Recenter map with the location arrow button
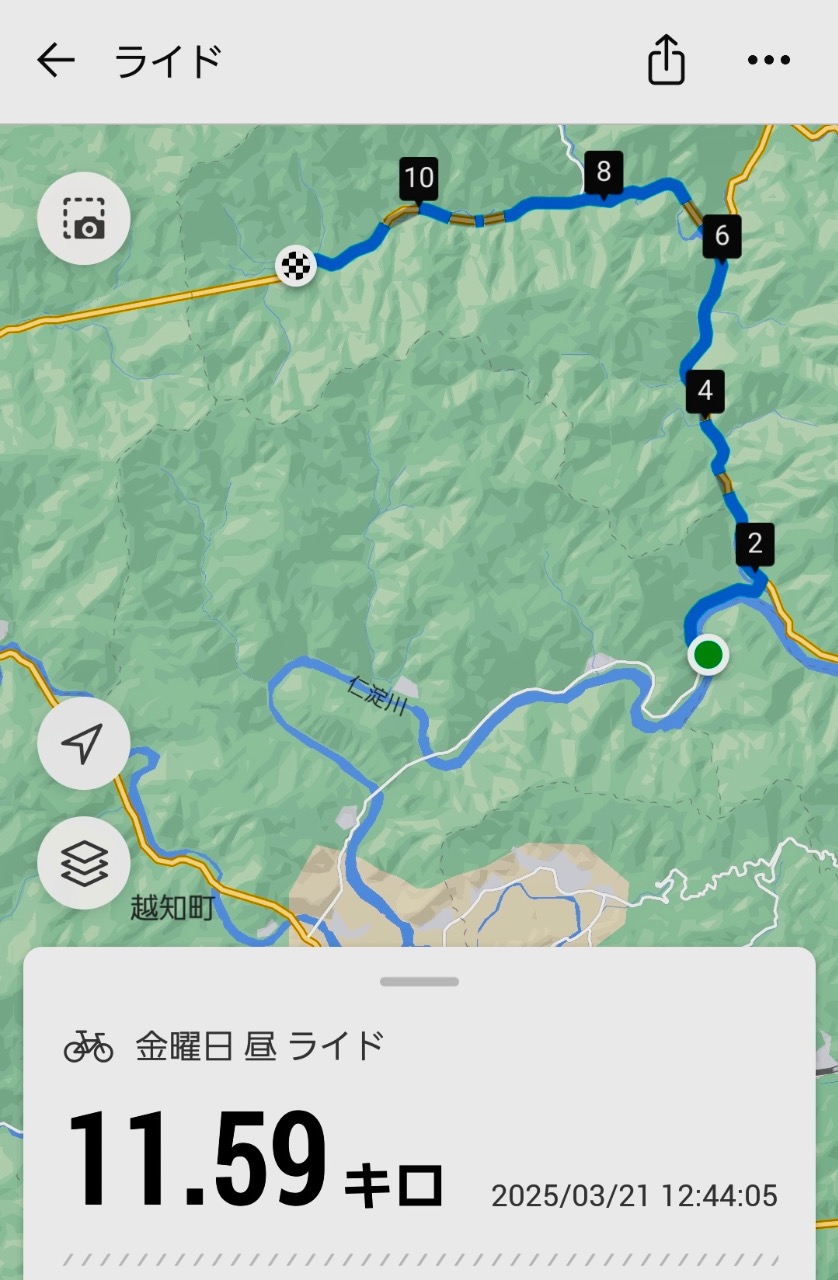 84,743
